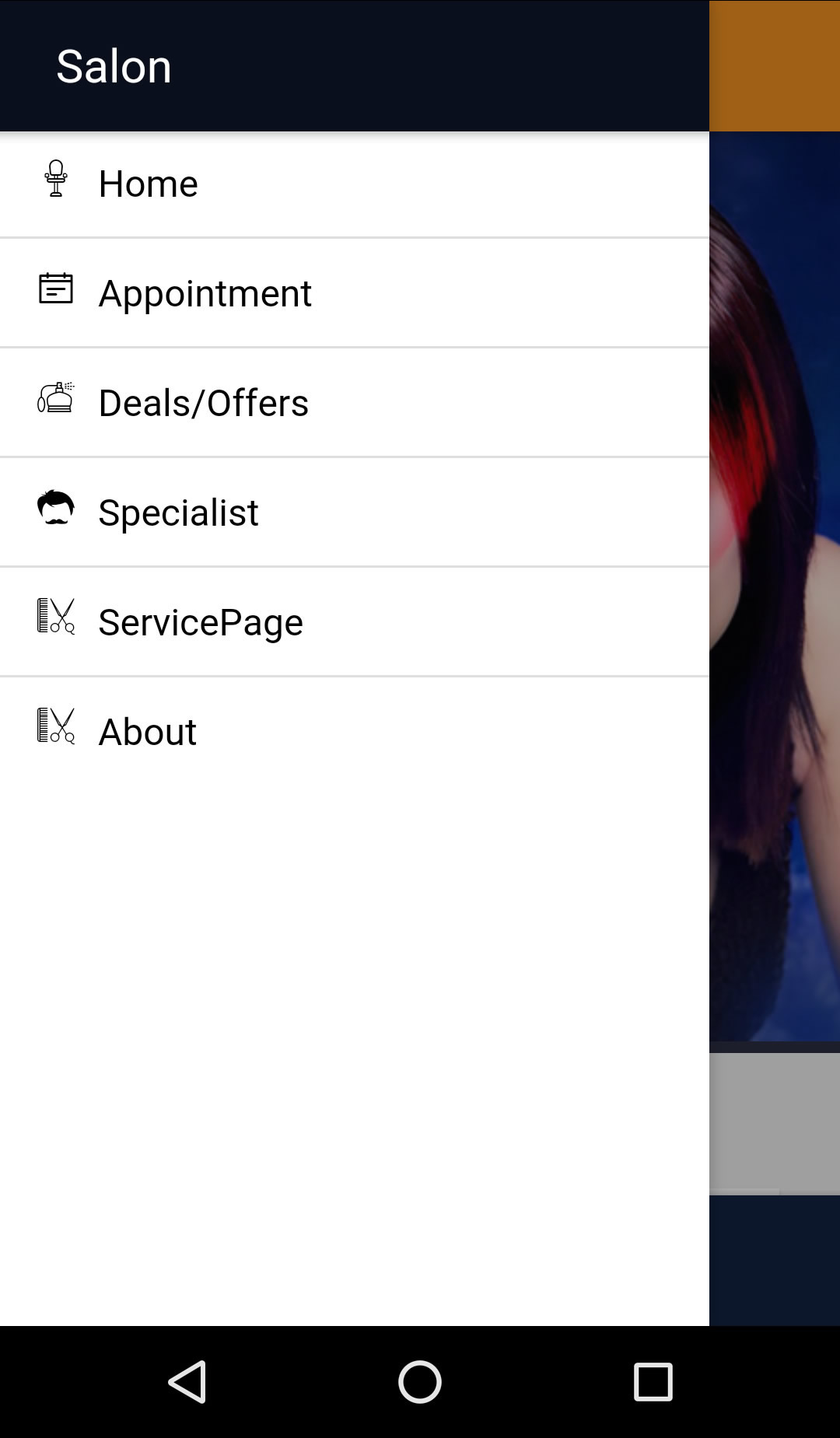Open recent apps overview

point(653,1382)
